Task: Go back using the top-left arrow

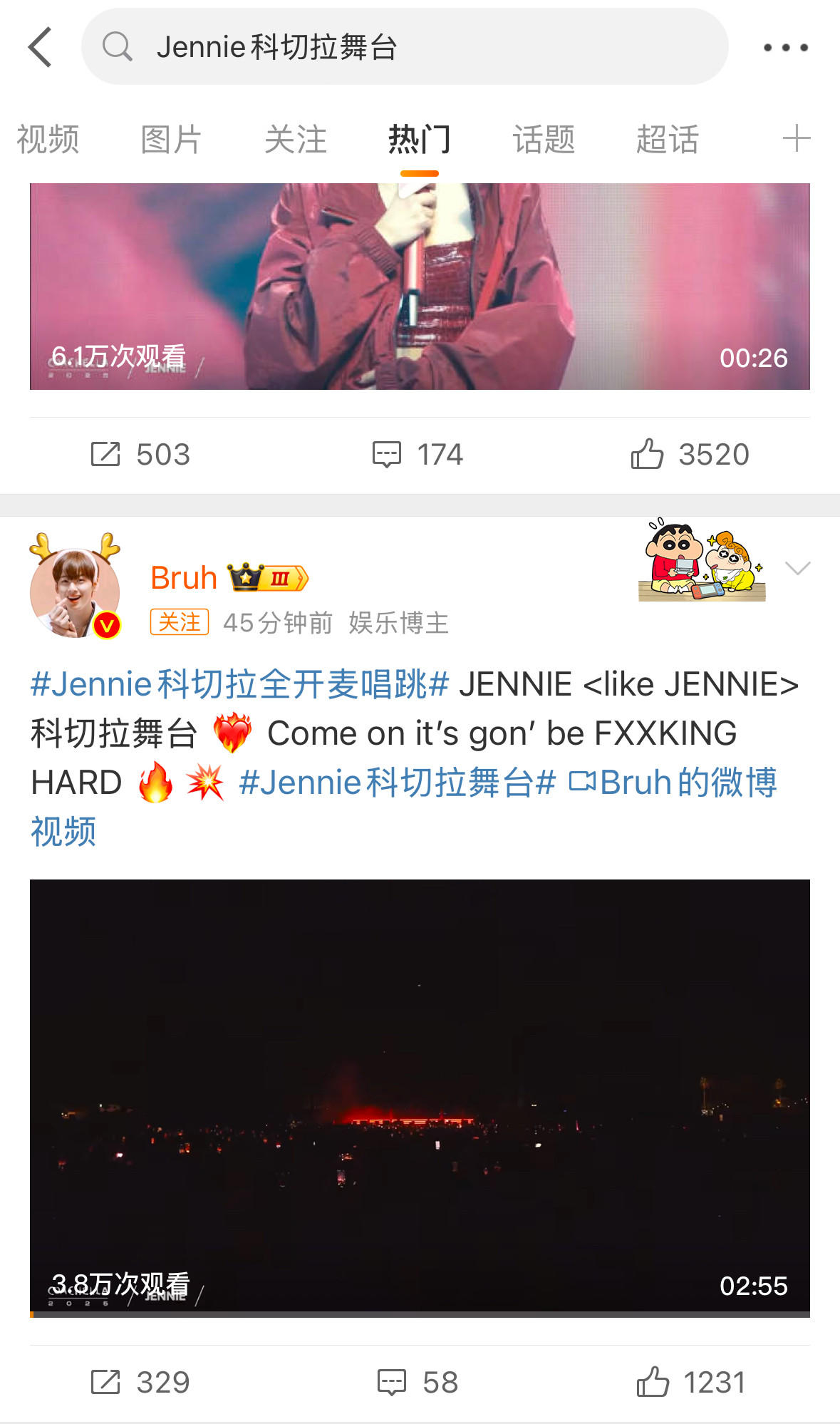Action: pos(41,47)
